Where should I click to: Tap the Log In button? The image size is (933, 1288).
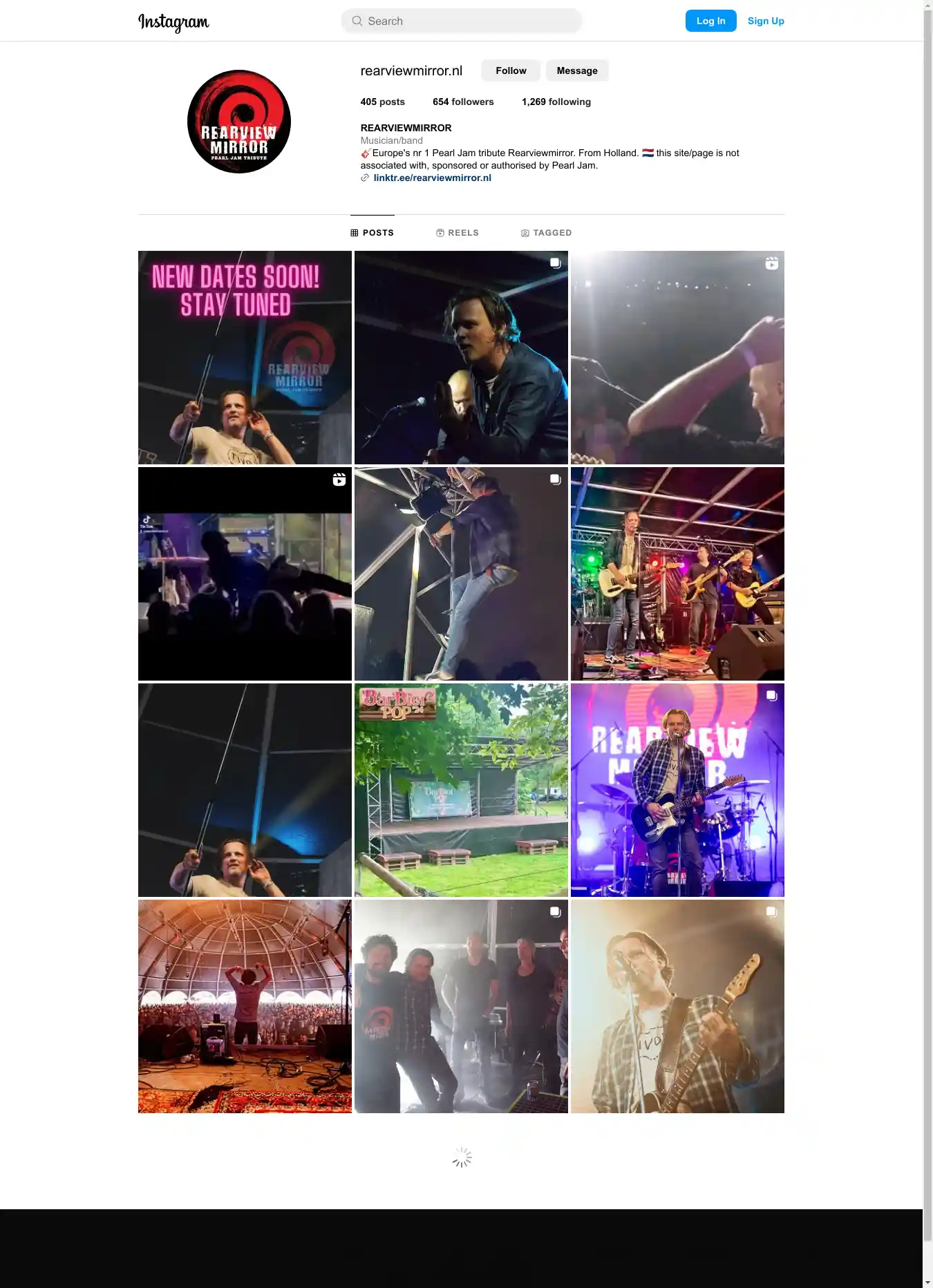[710, 21]
